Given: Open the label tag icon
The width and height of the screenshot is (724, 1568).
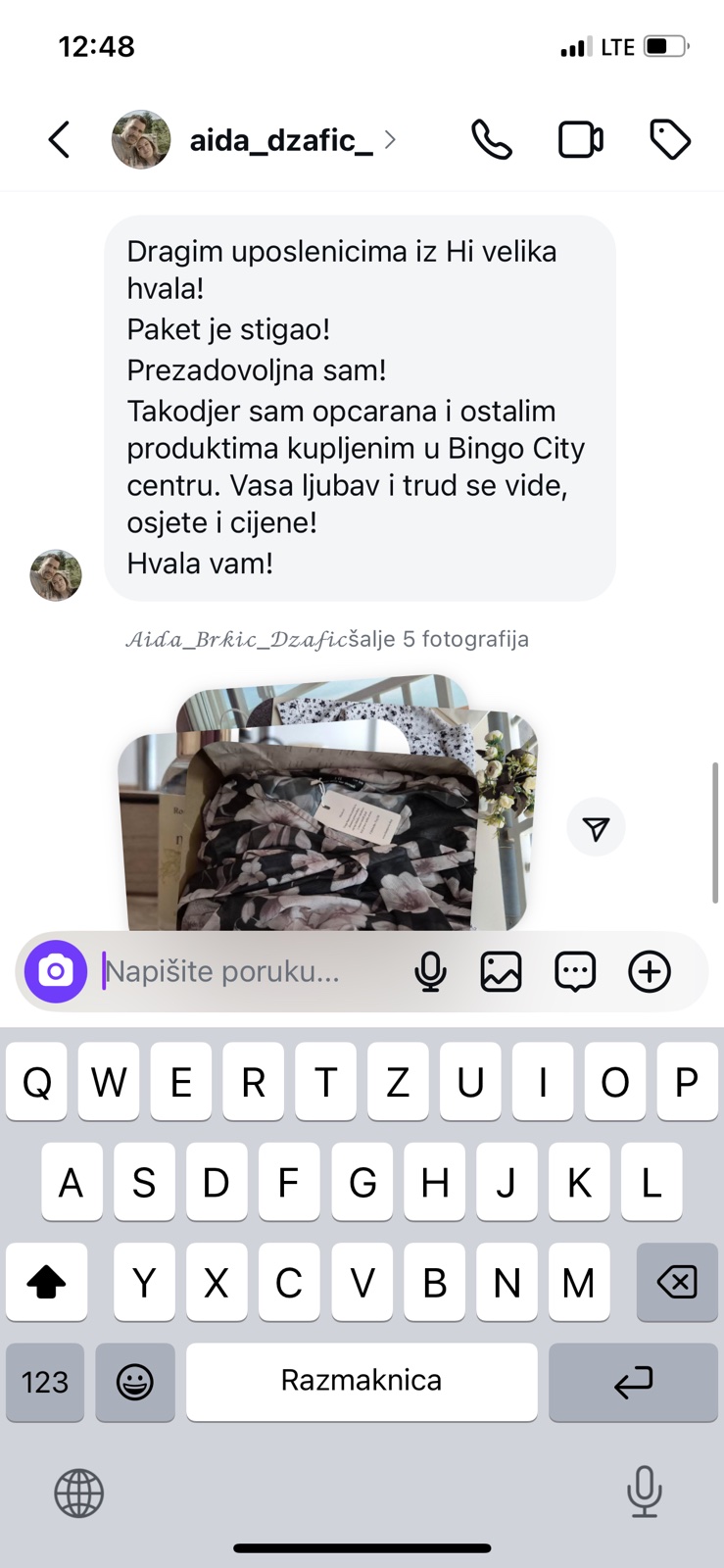Looking at the screenshot, I should pyautogui.click(x=670, y=140).
